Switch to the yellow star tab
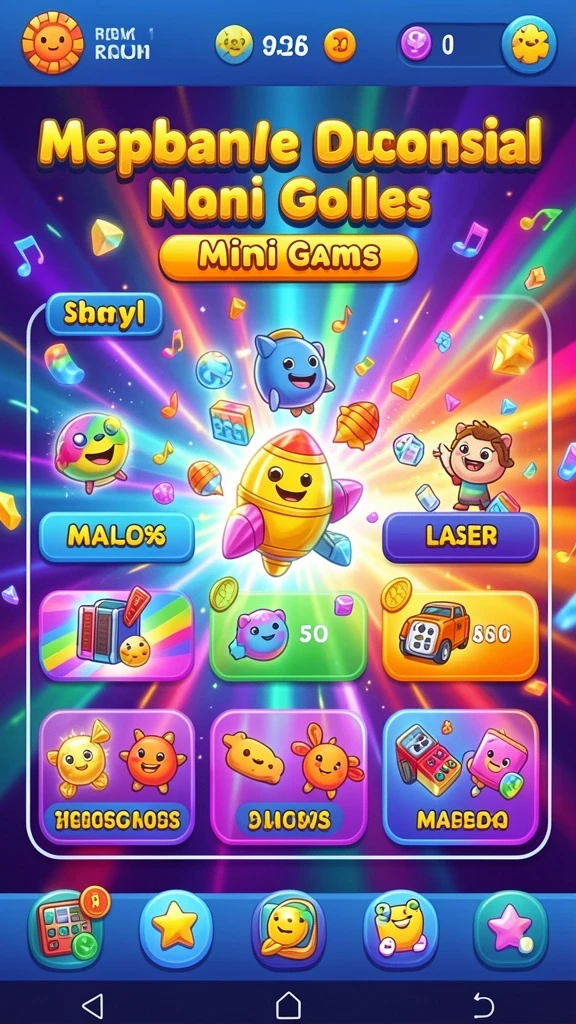Screen dimensions: 576x1024 (x=176, y=929)
